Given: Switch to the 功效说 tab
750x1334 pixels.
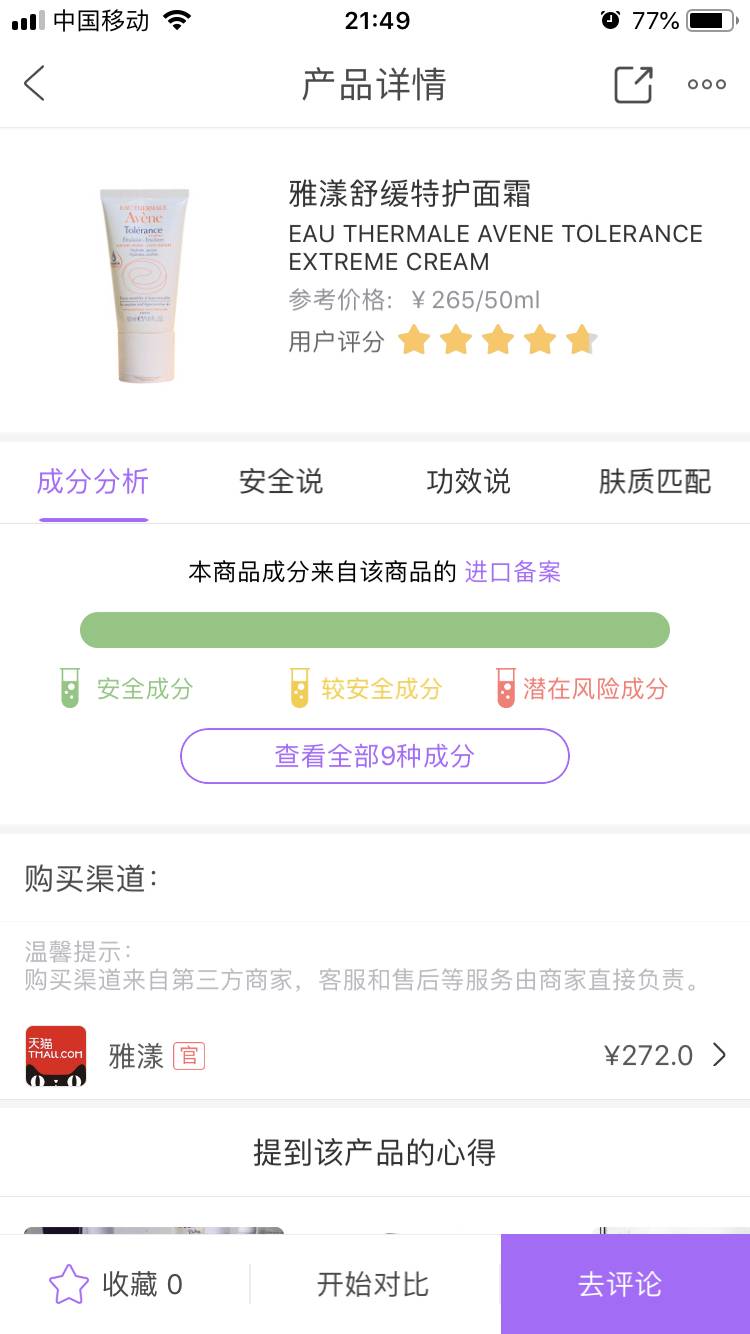Looking at the screenshot, I should pyautogui.click(x=468, y=482).
